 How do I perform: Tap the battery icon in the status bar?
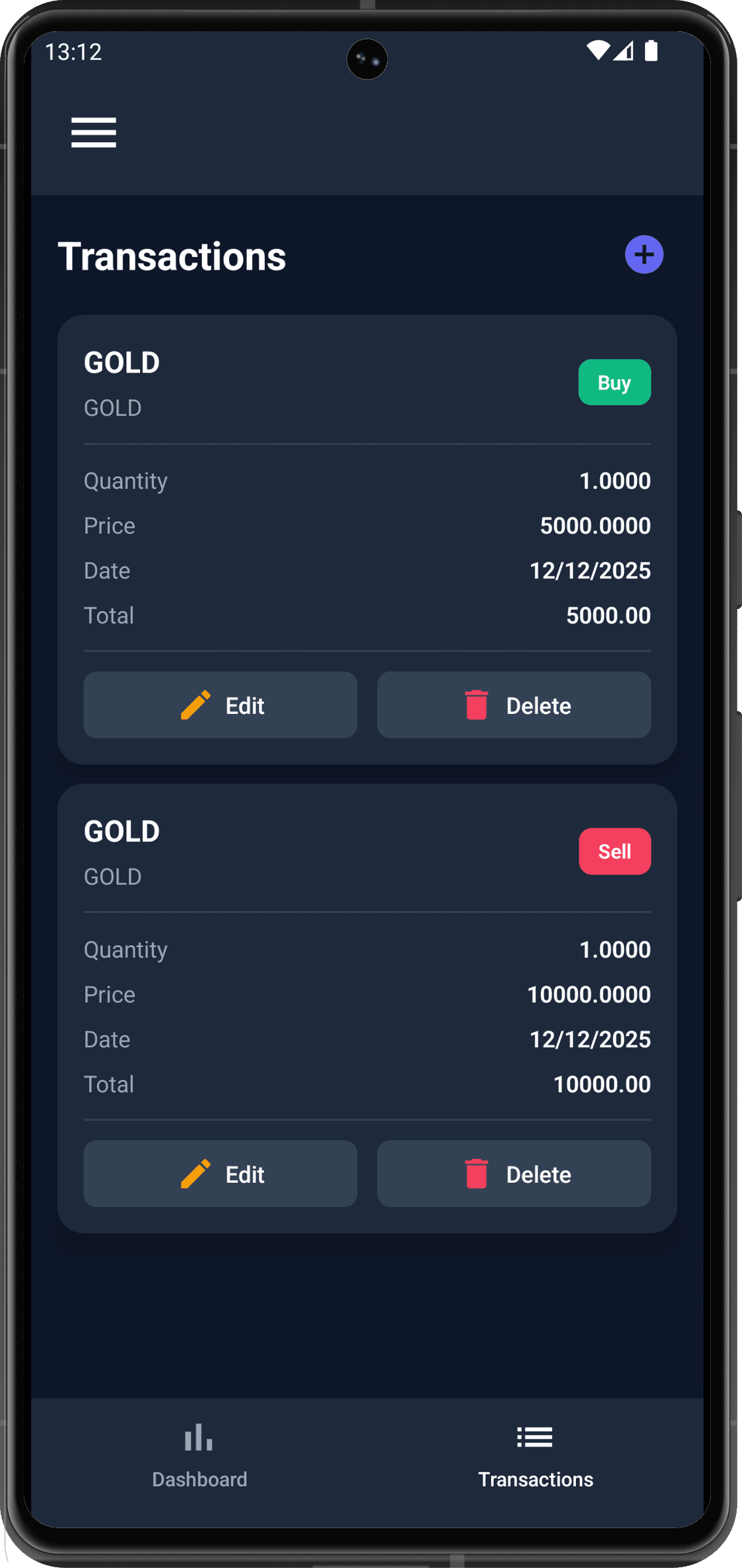[651, 50]
